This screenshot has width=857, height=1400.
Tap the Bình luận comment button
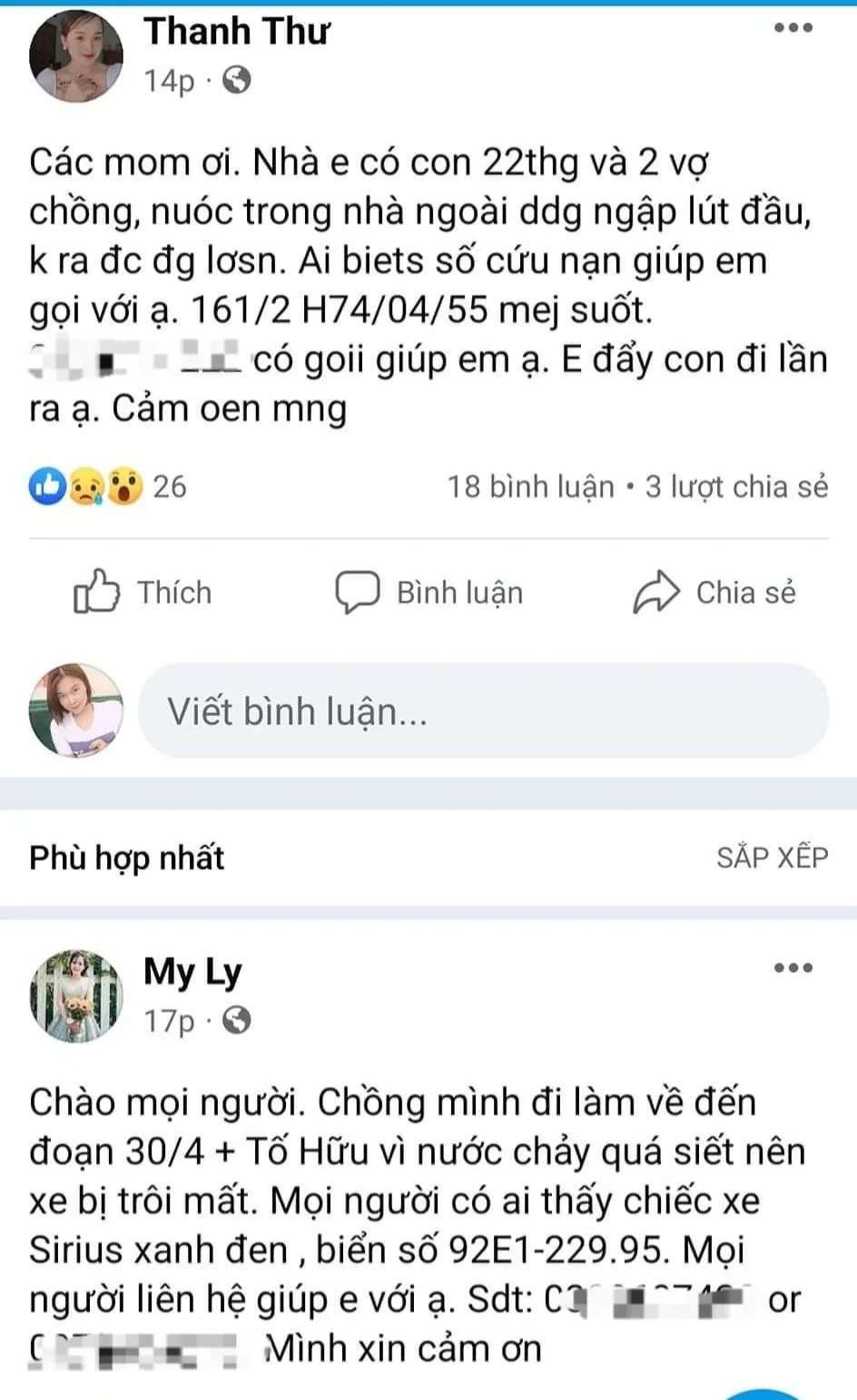(x=429, y=592)
